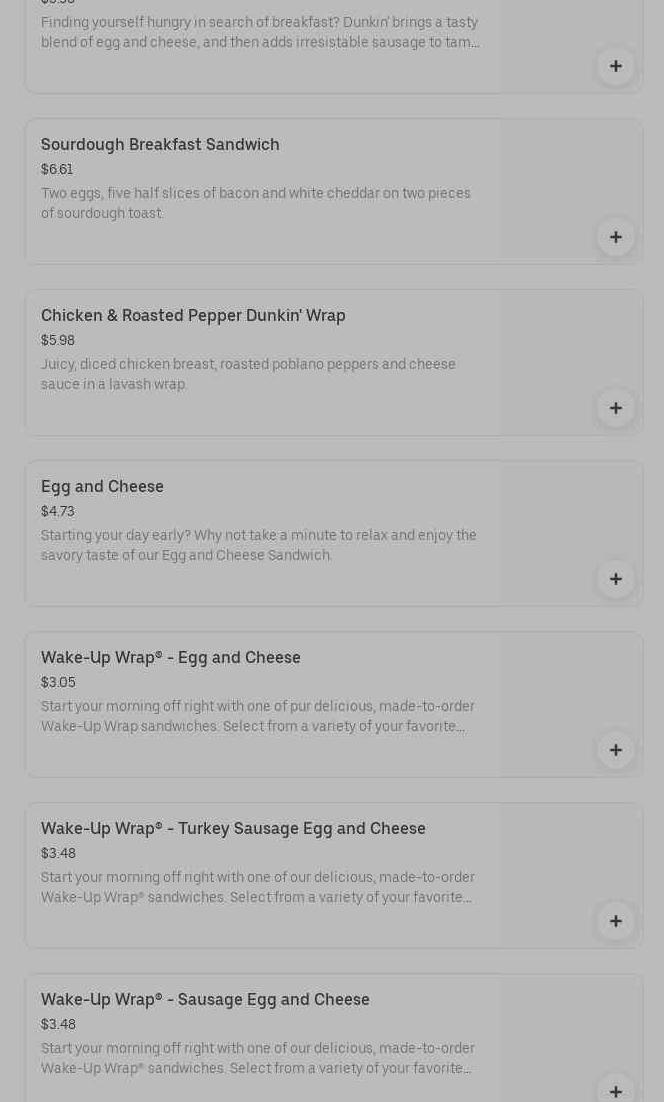Add Wake-Up Wrap Turkey Sausage Egg and Cheese
Screen dimensions: 664x1102
click(615, 921)
